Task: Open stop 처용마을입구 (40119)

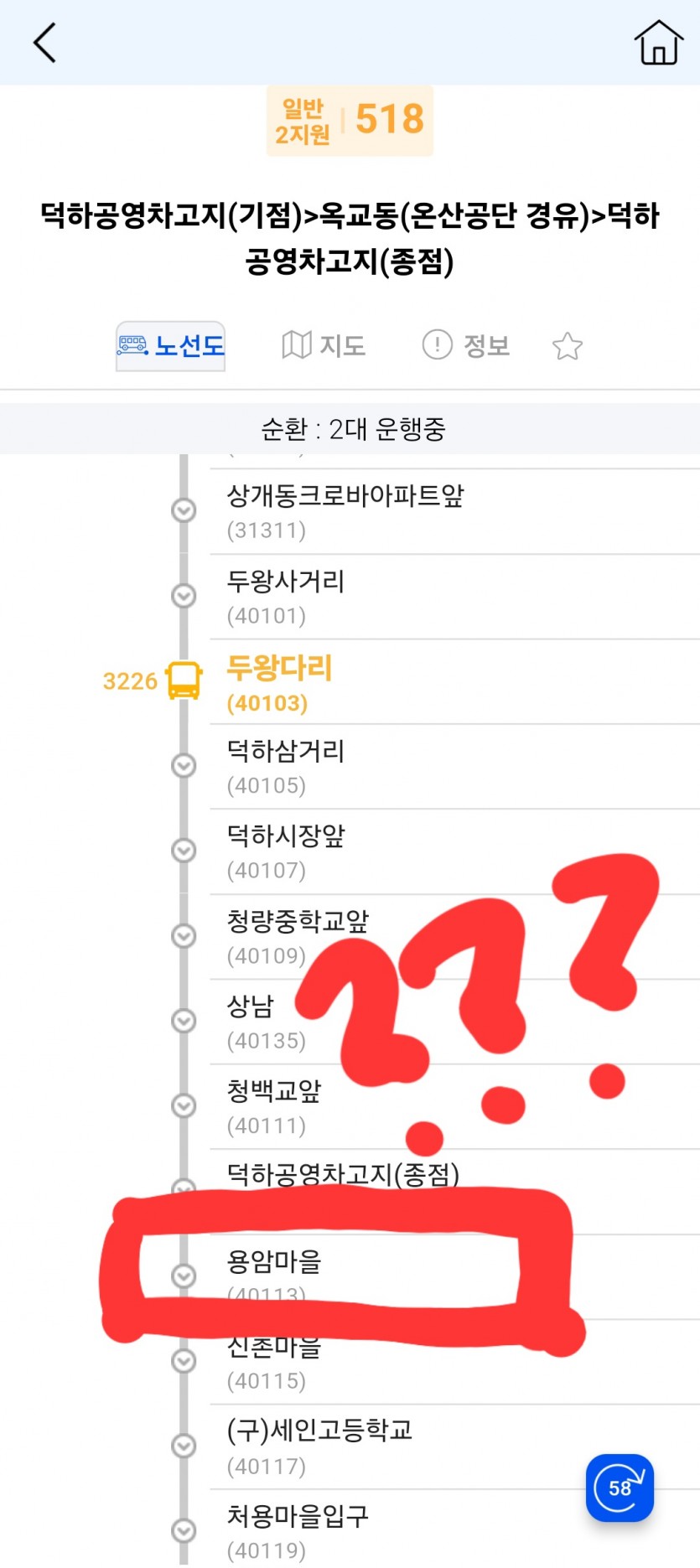Action: [x=298, y=1530]
